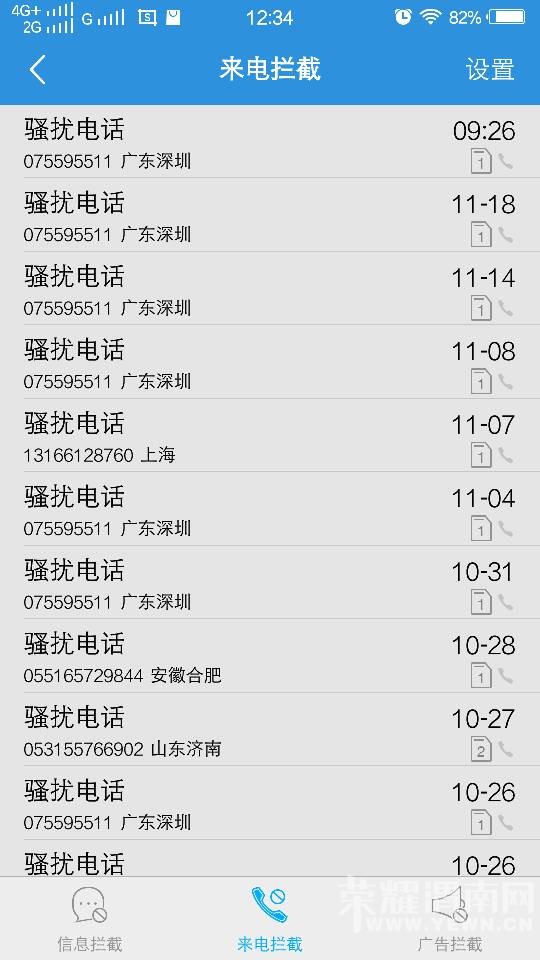Open the blocked call dated 11-14

coord(270,288)
